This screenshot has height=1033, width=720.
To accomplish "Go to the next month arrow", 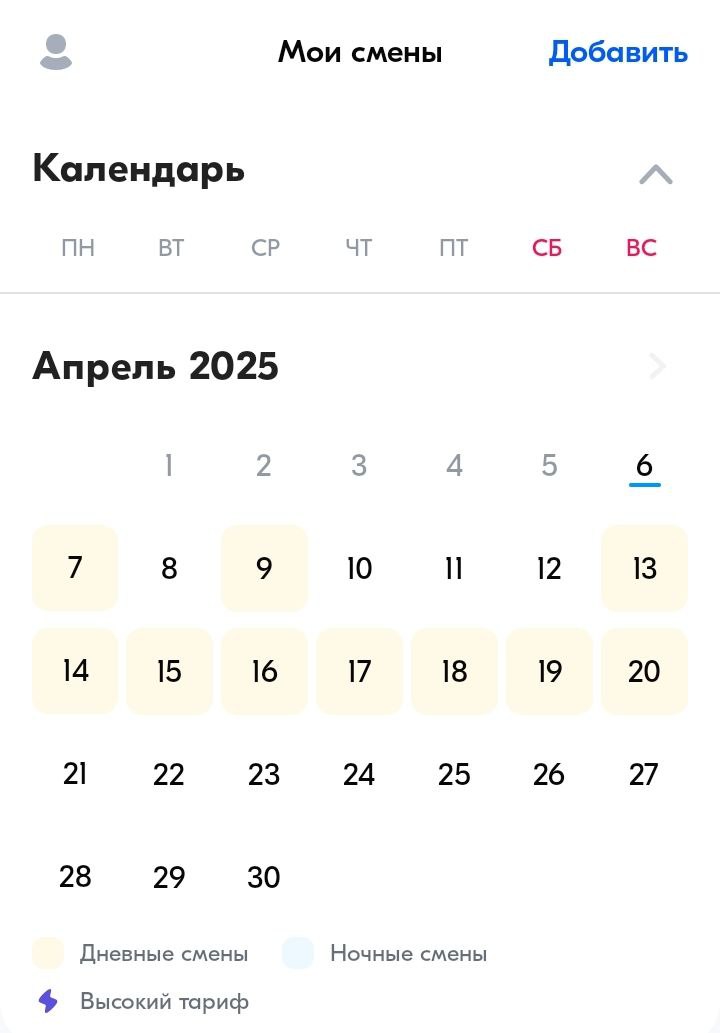I will click(657, 367).
